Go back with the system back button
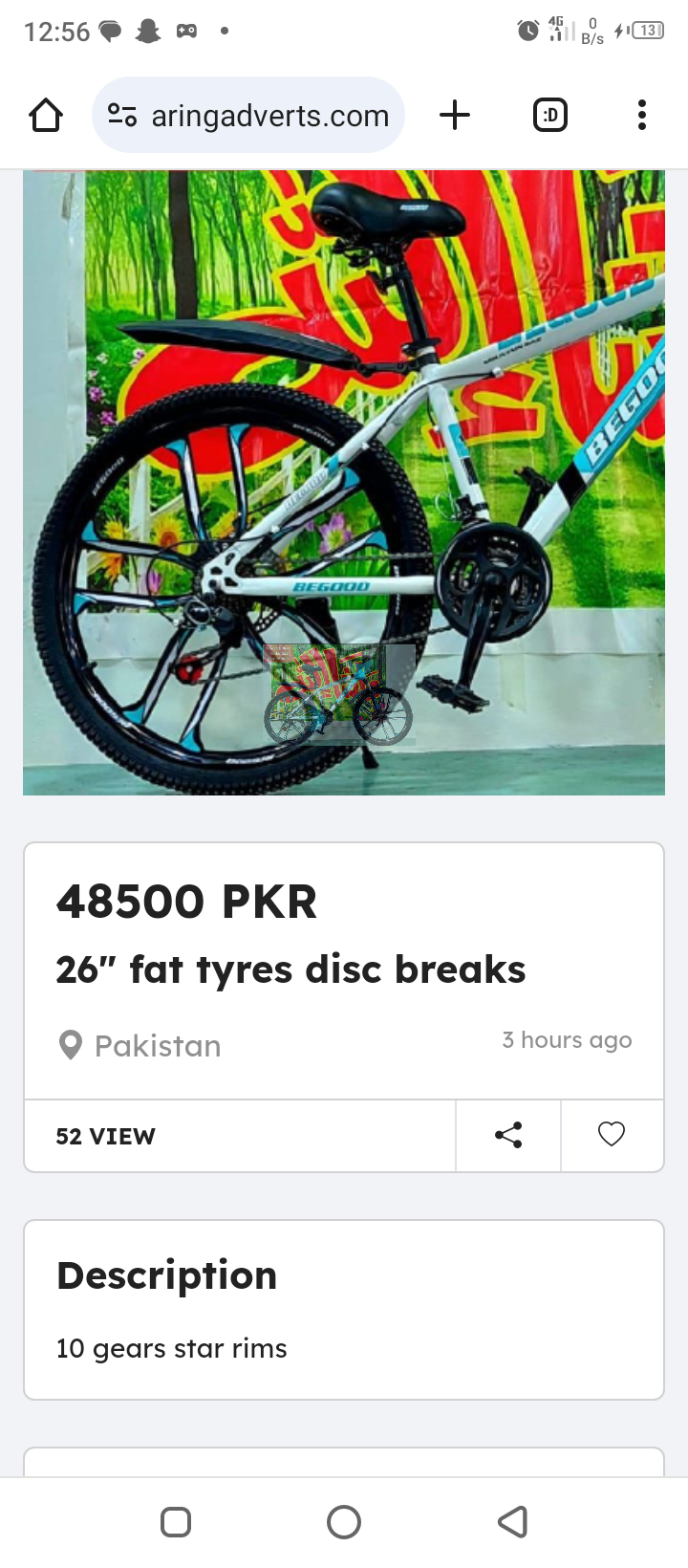The image size is (688, 1568). (x=513, y=1522)
